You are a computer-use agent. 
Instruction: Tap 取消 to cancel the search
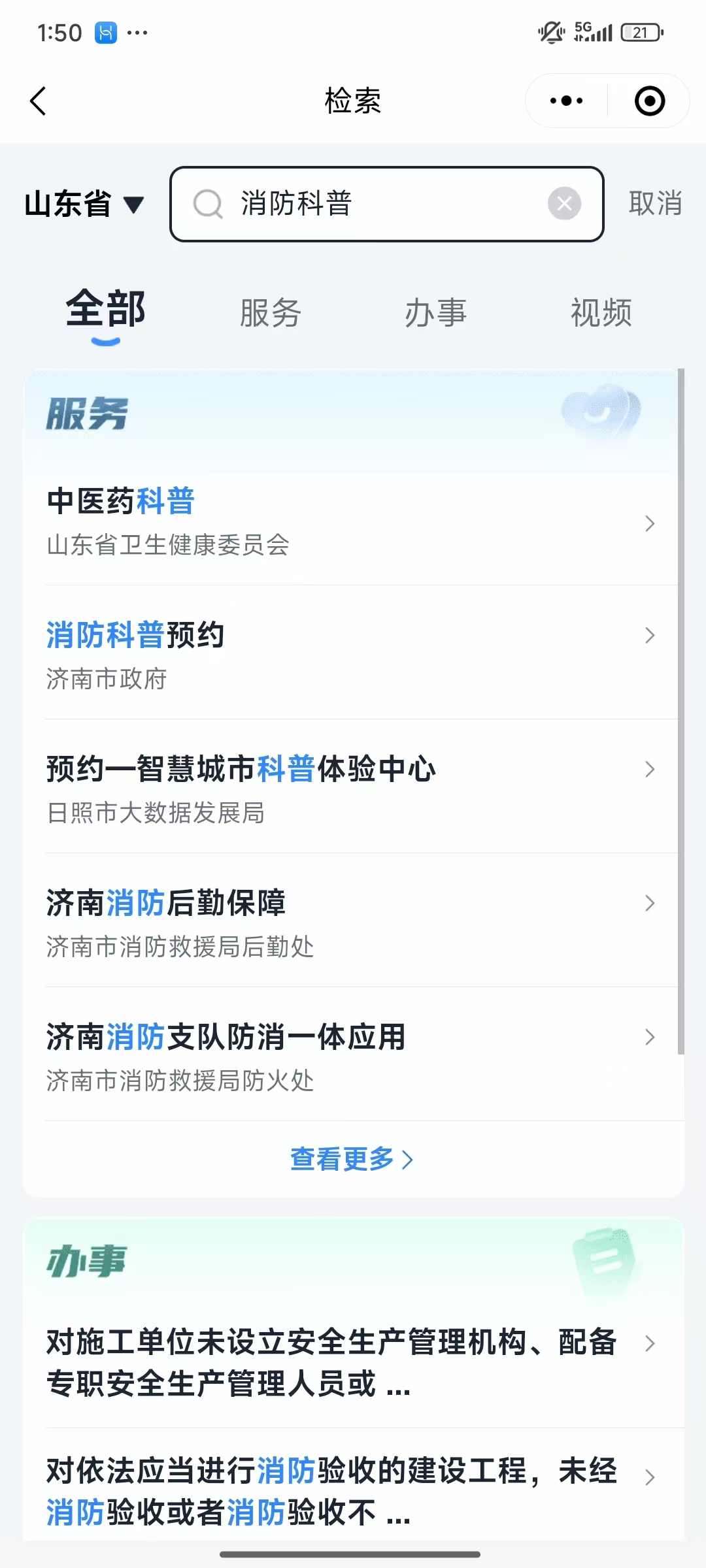tap(655, 204)
